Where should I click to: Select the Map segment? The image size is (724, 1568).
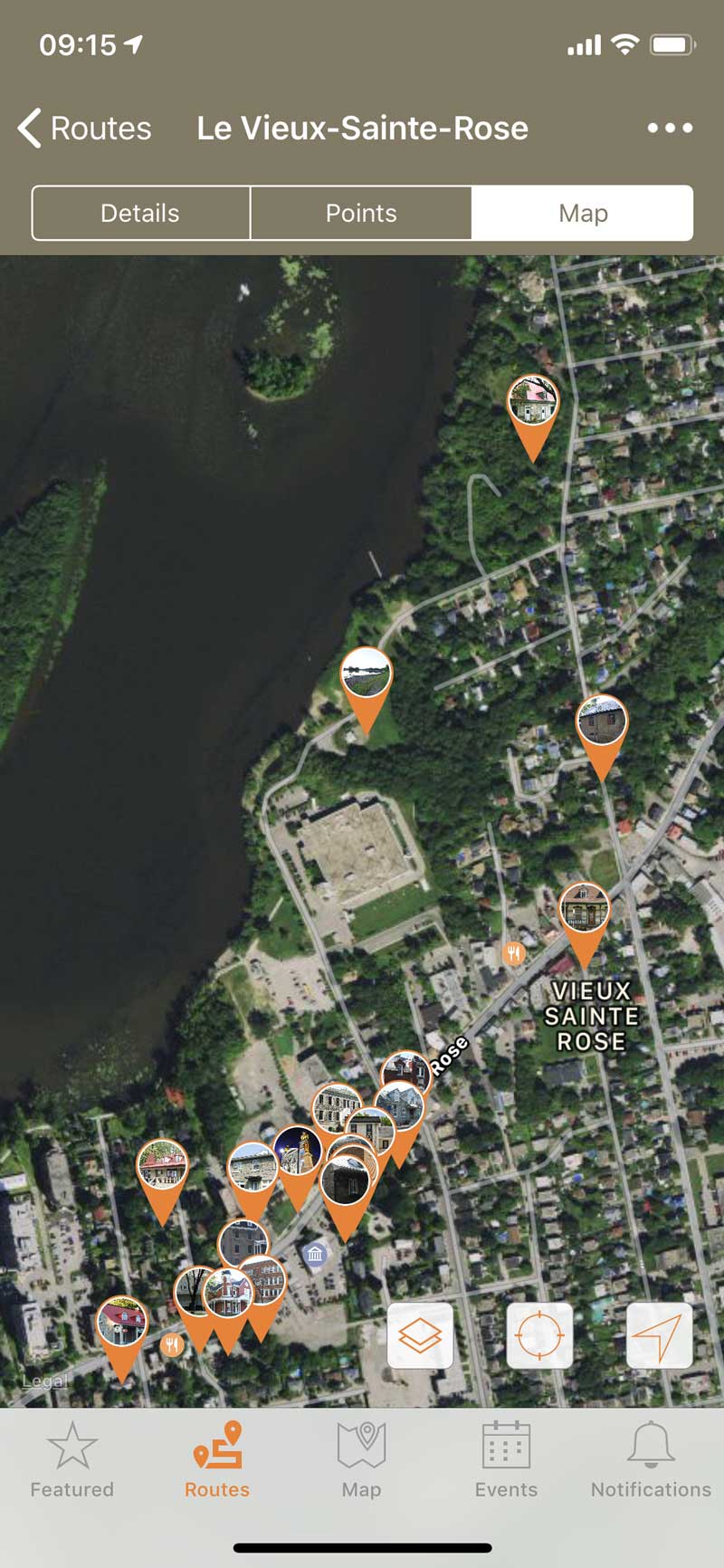point(583,214)
